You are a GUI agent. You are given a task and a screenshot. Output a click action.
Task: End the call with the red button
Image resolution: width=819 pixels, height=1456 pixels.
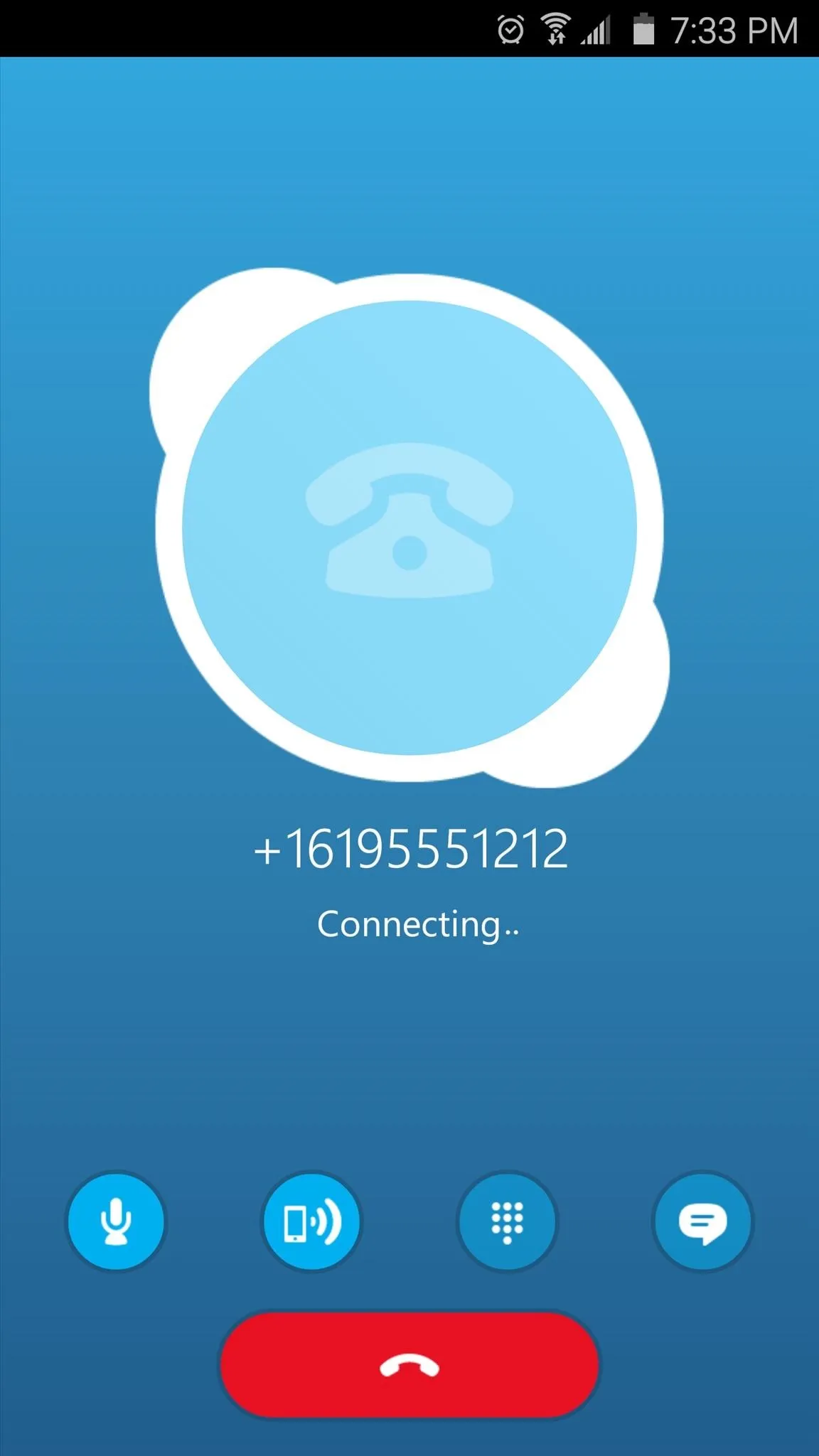pyautogui.click(x=409, y=1366)
